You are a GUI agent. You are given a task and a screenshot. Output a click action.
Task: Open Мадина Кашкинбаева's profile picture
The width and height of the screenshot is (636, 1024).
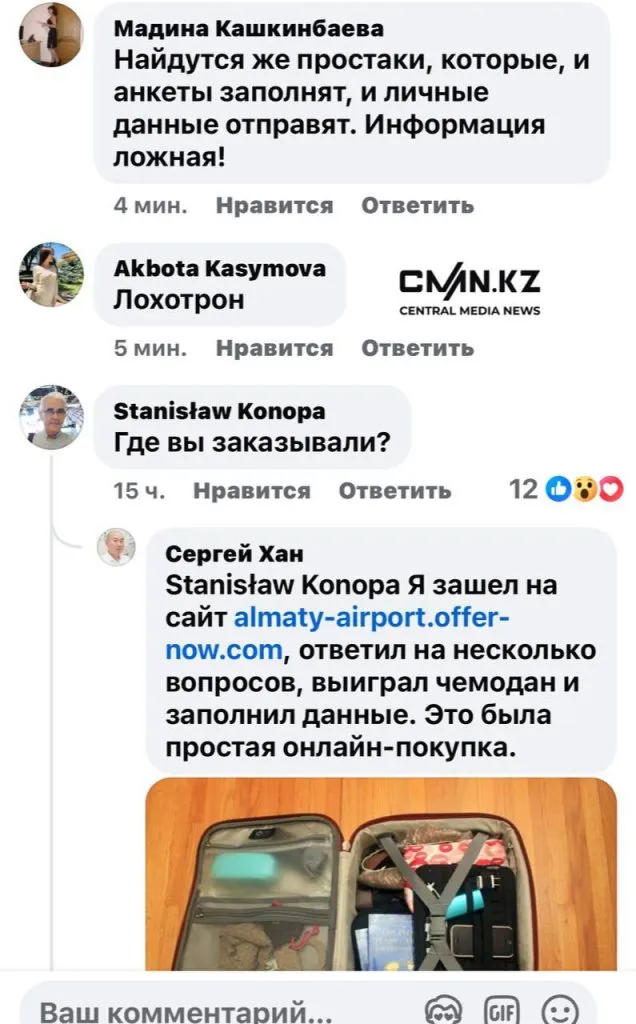pyautogui.click(x=50, y=34)
